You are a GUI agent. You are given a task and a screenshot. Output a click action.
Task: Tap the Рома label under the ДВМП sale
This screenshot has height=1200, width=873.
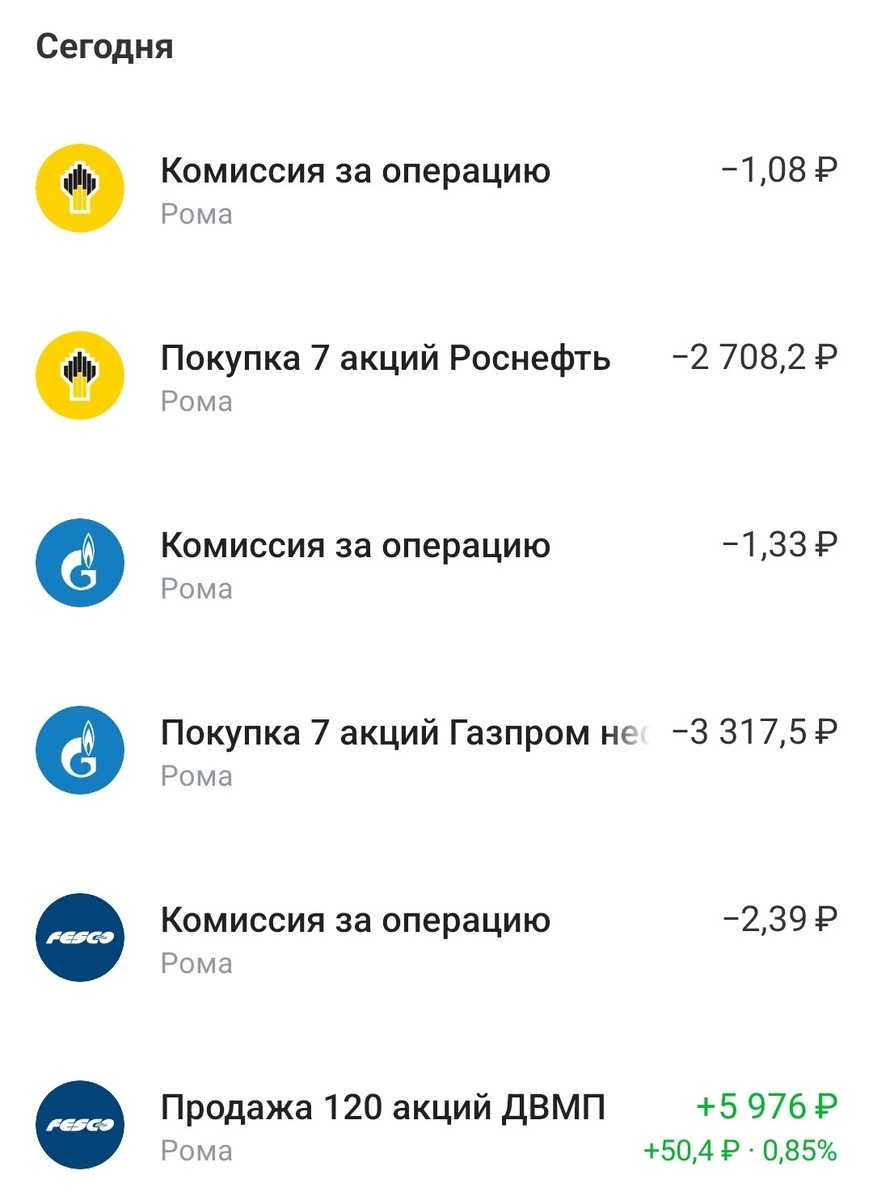click(197, 1150)
